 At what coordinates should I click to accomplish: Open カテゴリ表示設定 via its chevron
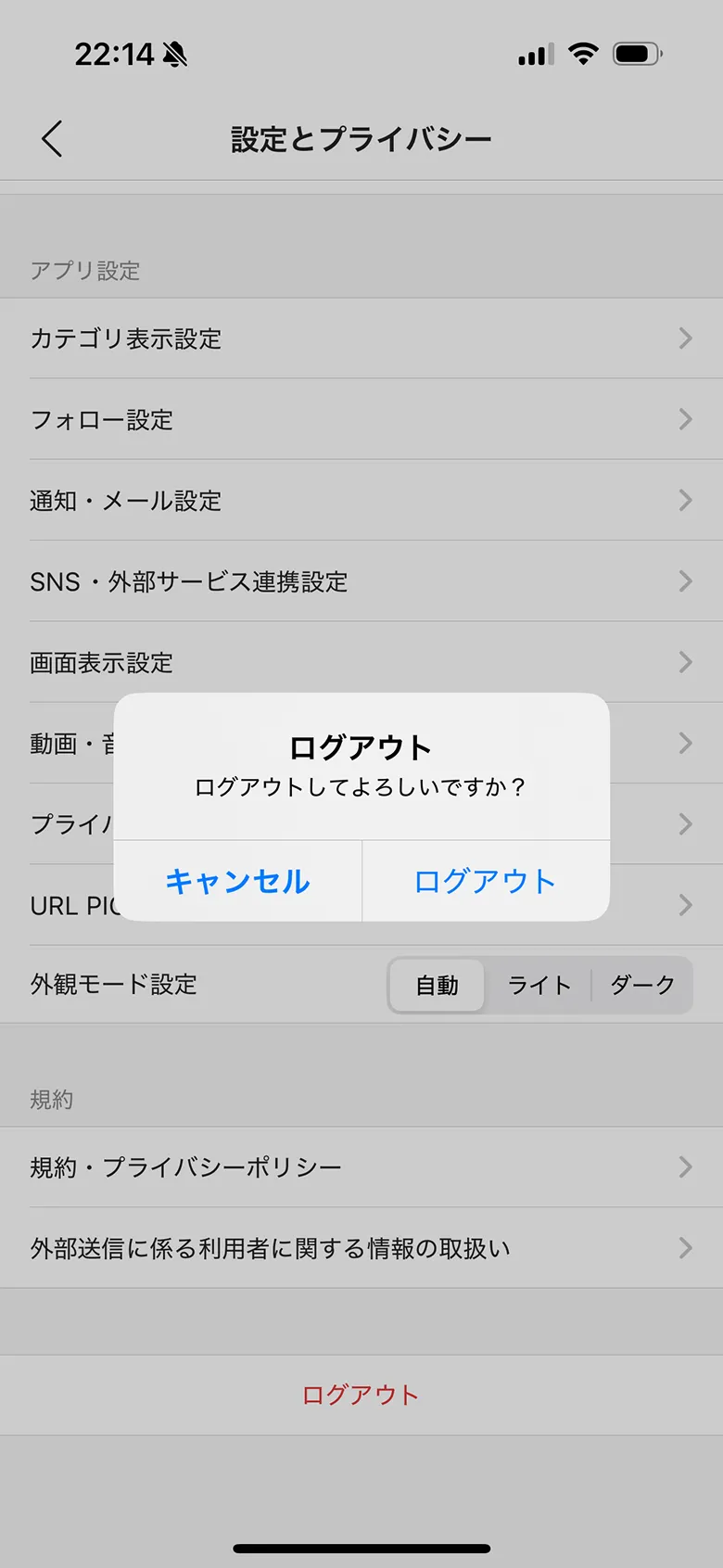683,339
